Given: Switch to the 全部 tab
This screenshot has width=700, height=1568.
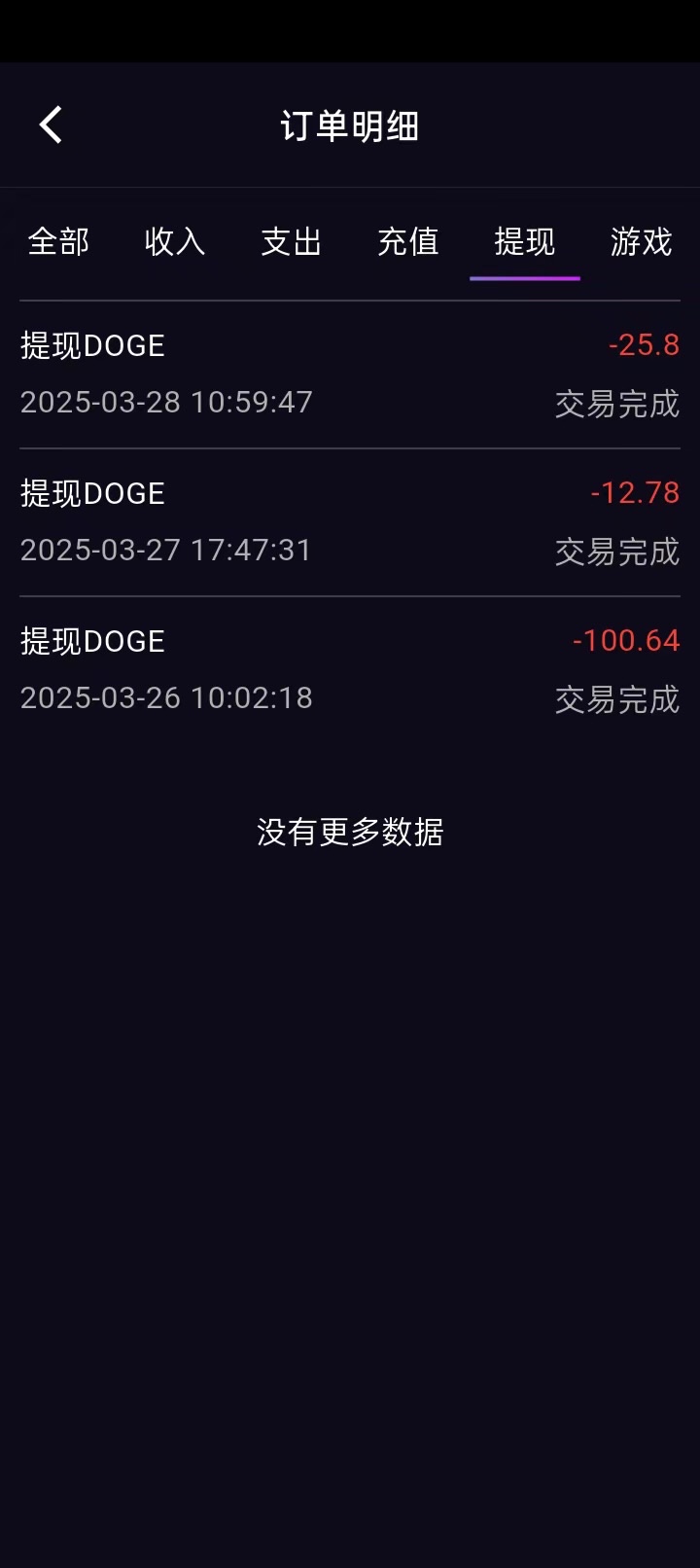Looking at the screenshot, I should point(58,242).
